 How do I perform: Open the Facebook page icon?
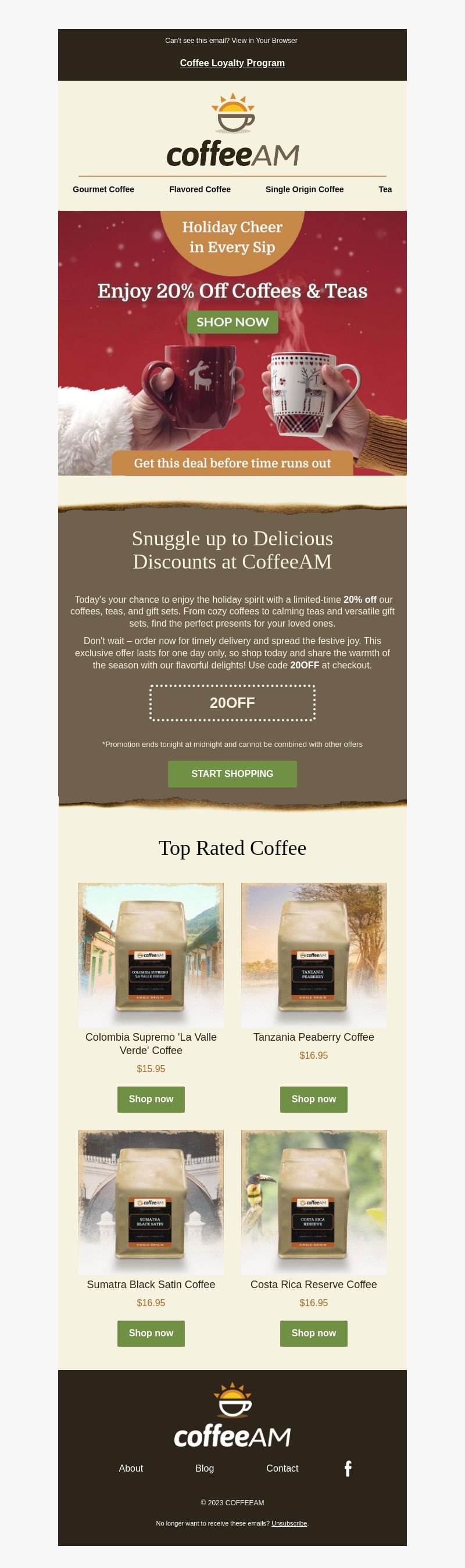tap(348, 1468)
